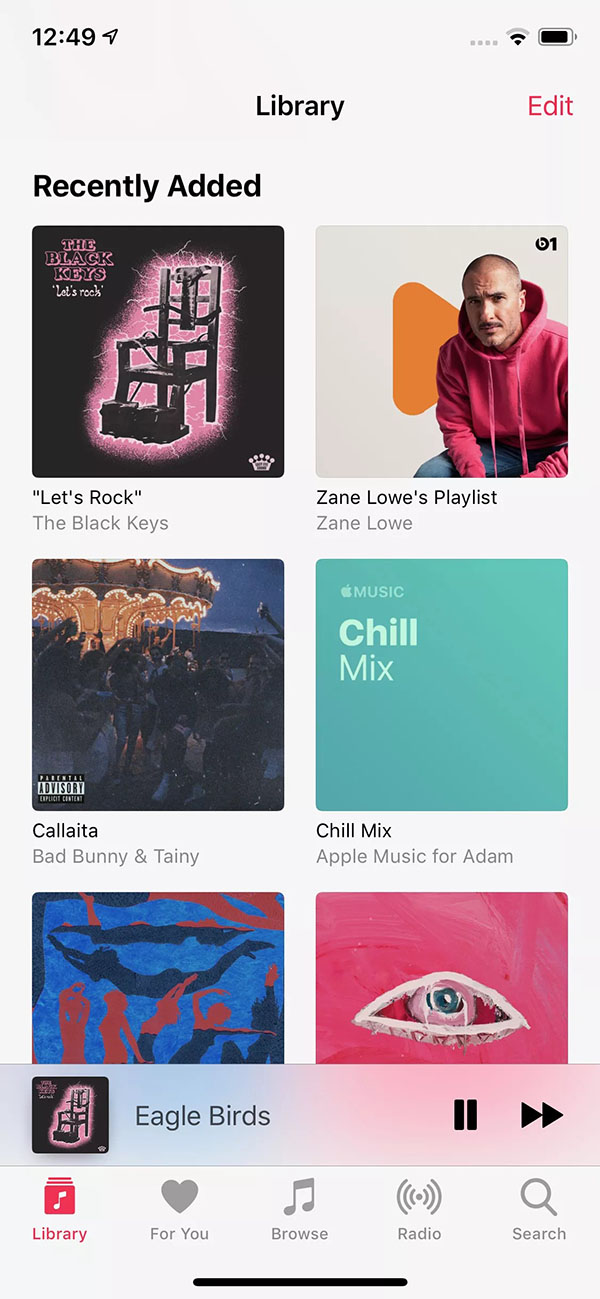
Task: Open the blue swimmers artwork album
Action: tap(158, 978)
